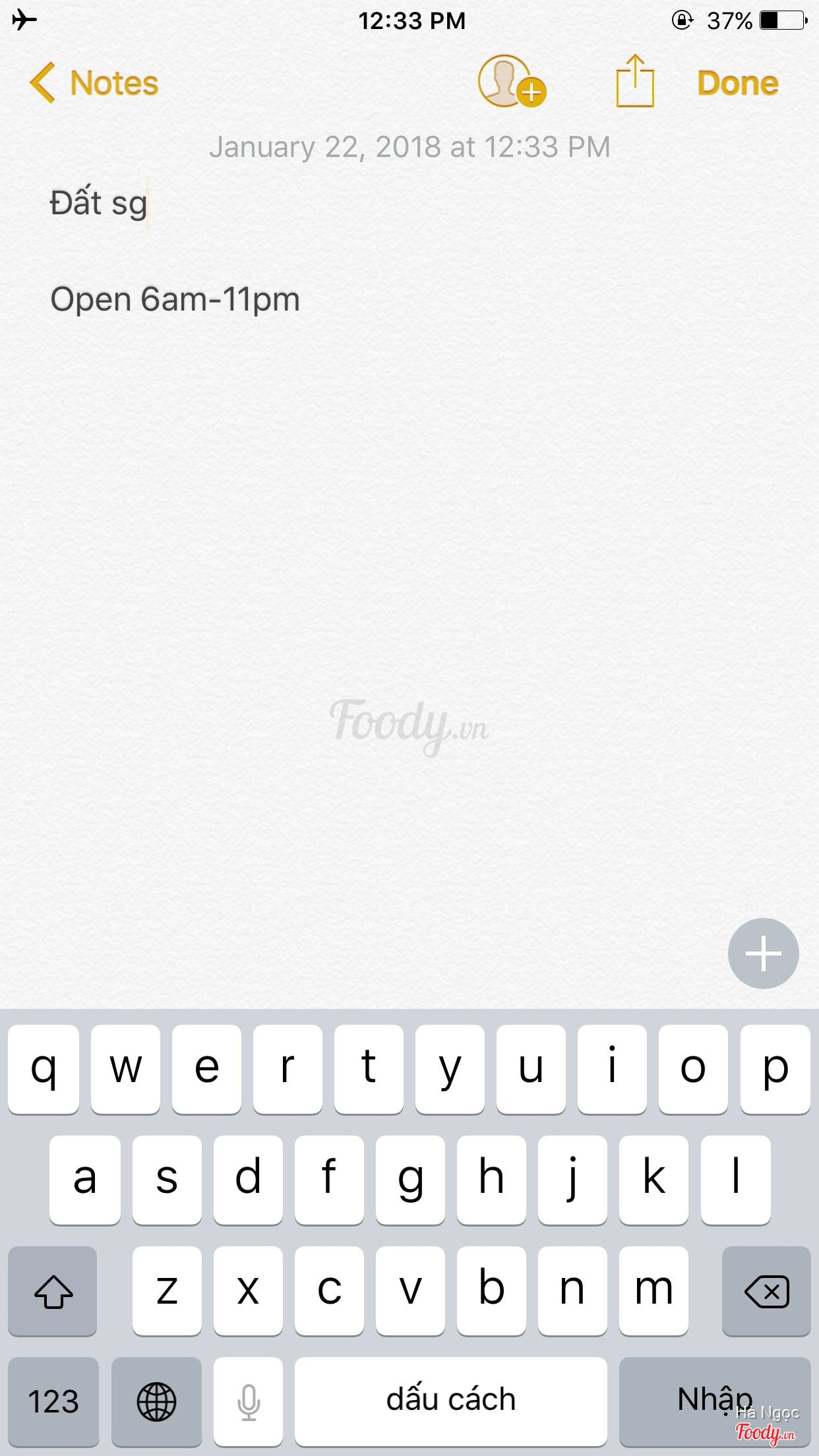Go back to the Notes list
Image resolution: width=819 pixels, height=1456 pixels.
(x=94, y=83)
